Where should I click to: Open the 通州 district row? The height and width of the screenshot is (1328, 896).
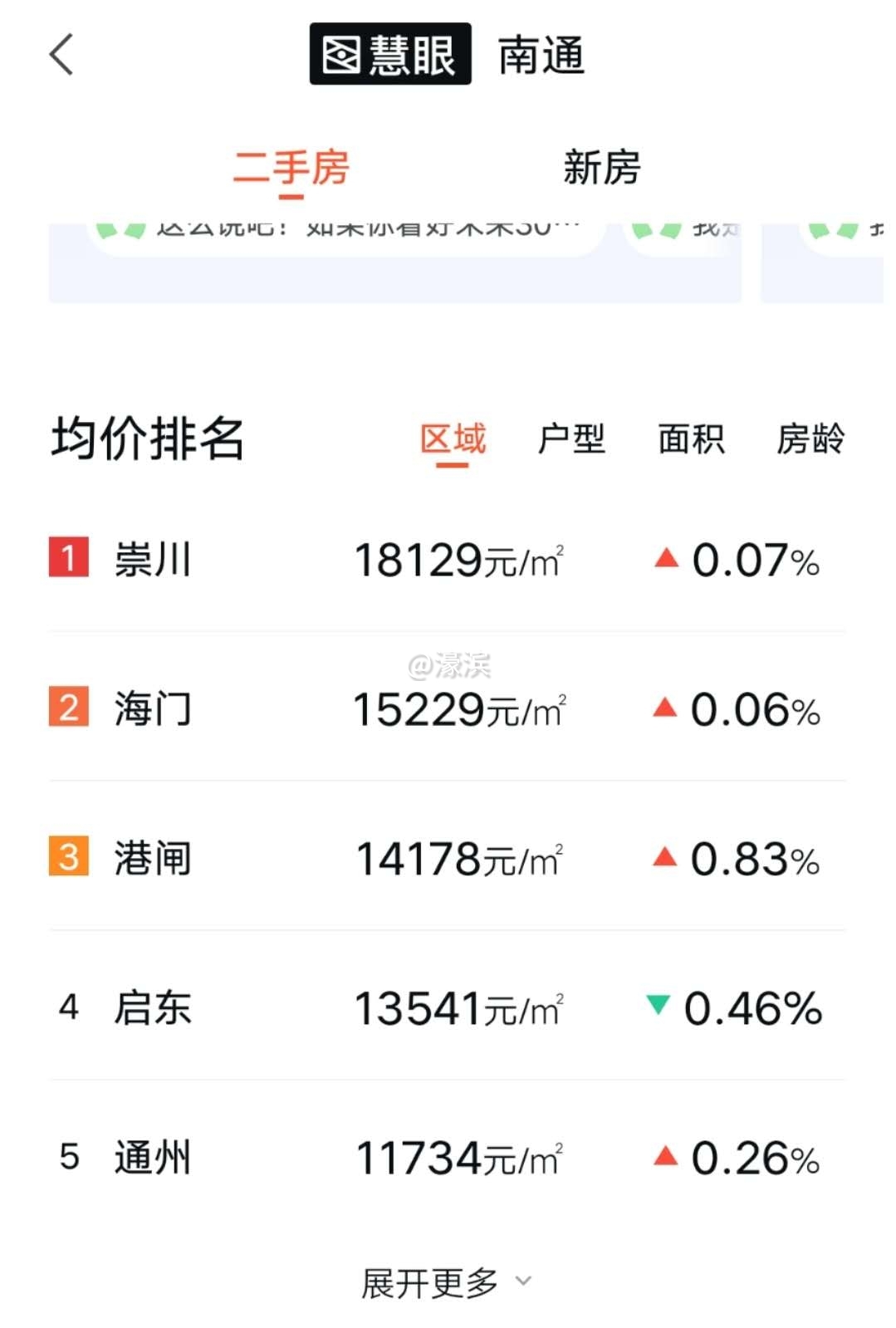pos(447,1157)
